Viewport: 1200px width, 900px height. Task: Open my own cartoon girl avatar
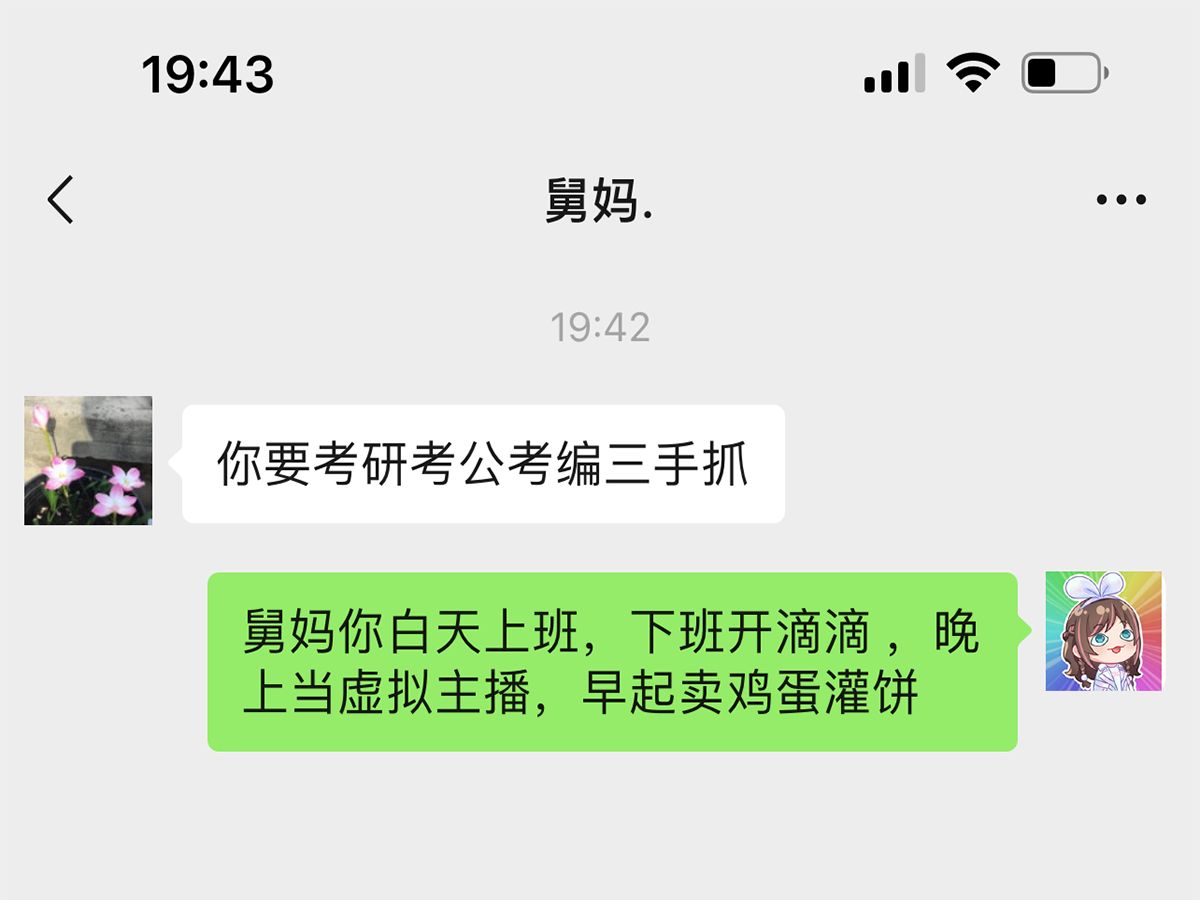point(1103,631)
